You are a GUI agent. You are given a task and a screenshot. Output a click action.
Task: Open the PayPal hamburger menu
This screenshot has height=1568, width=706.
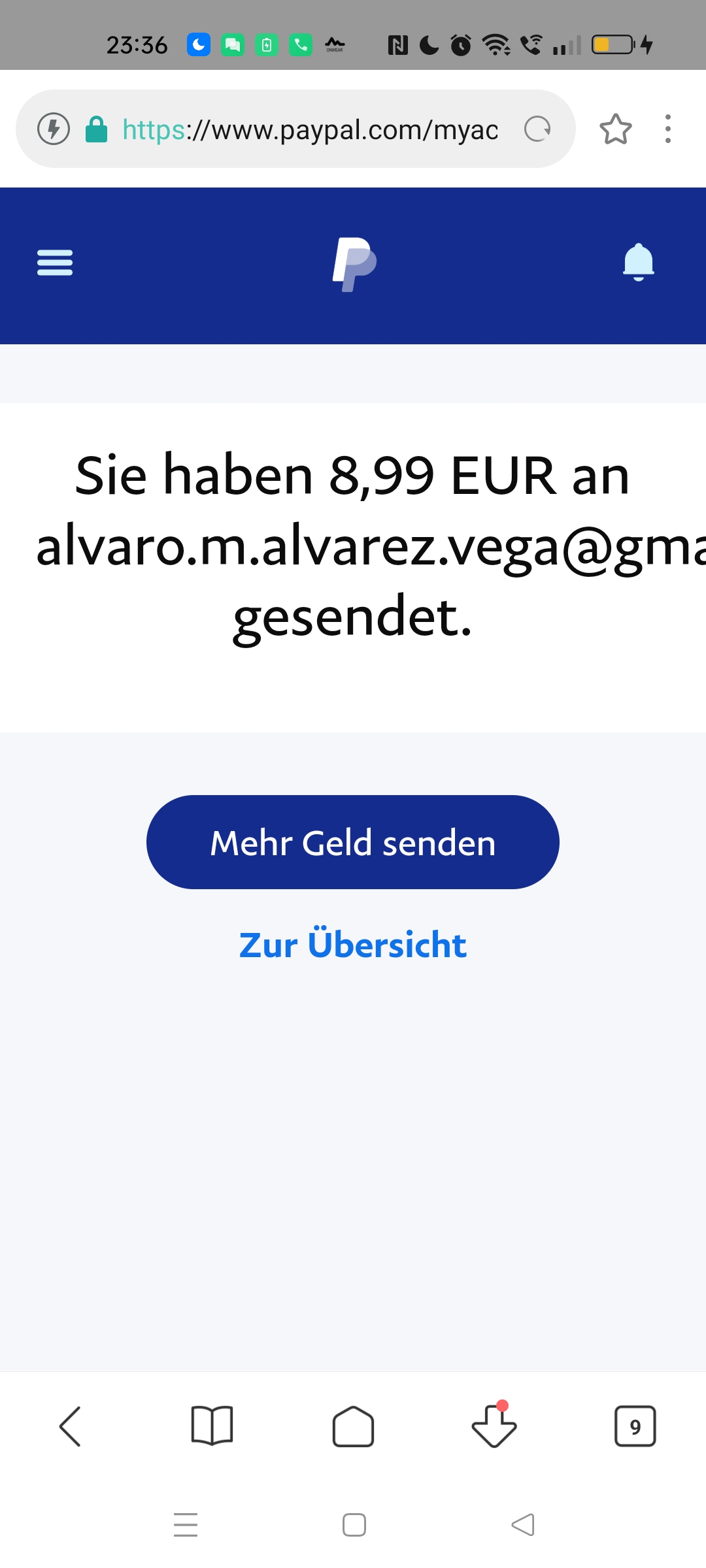(x=55, y=263)
